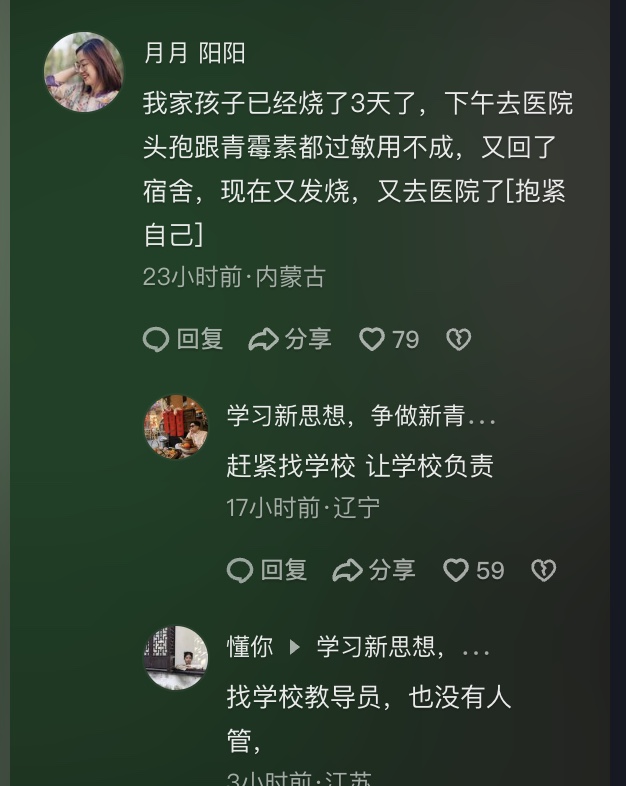This screenshot has height=786, width=626.
Task: Reply to 月月 阳阳's comment
Action: [184, 340]
